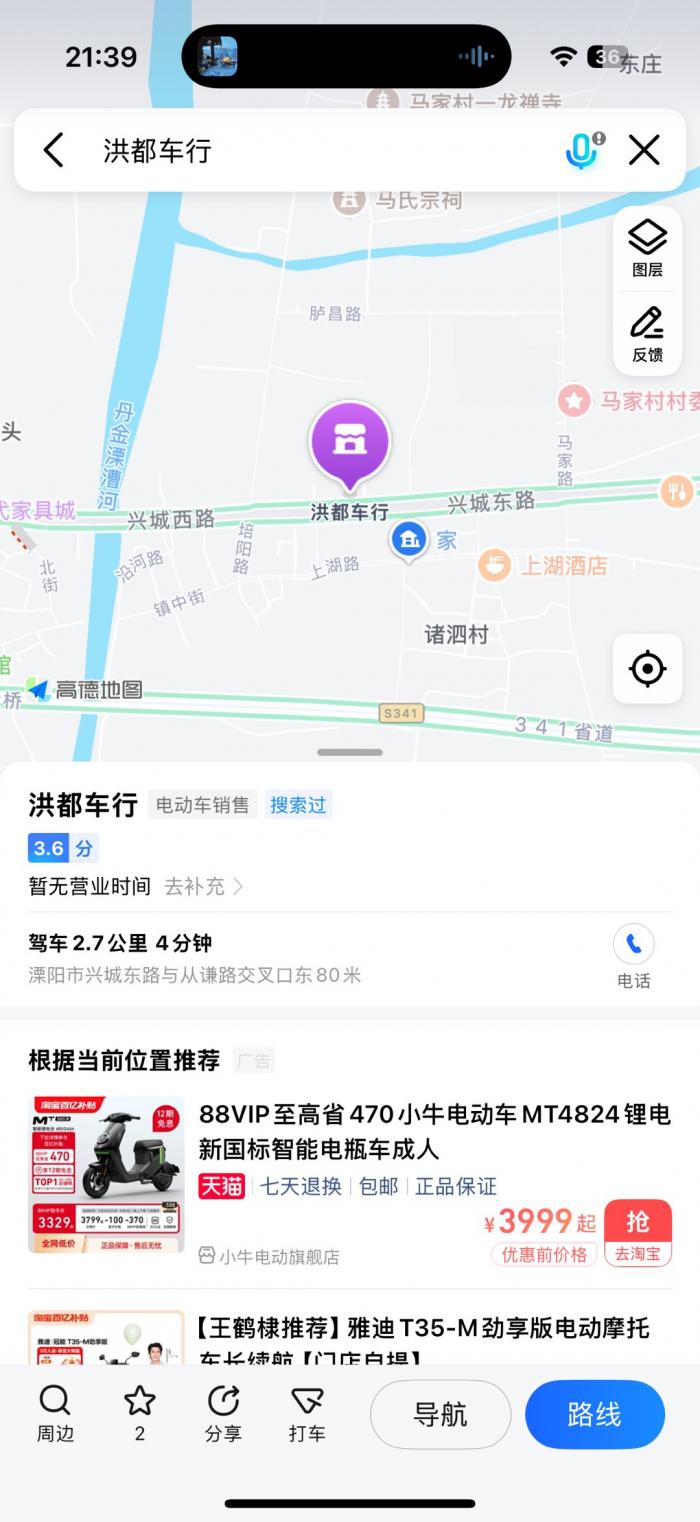View the route with 路线 button

pyautogui.click(x=595, y=1414)
